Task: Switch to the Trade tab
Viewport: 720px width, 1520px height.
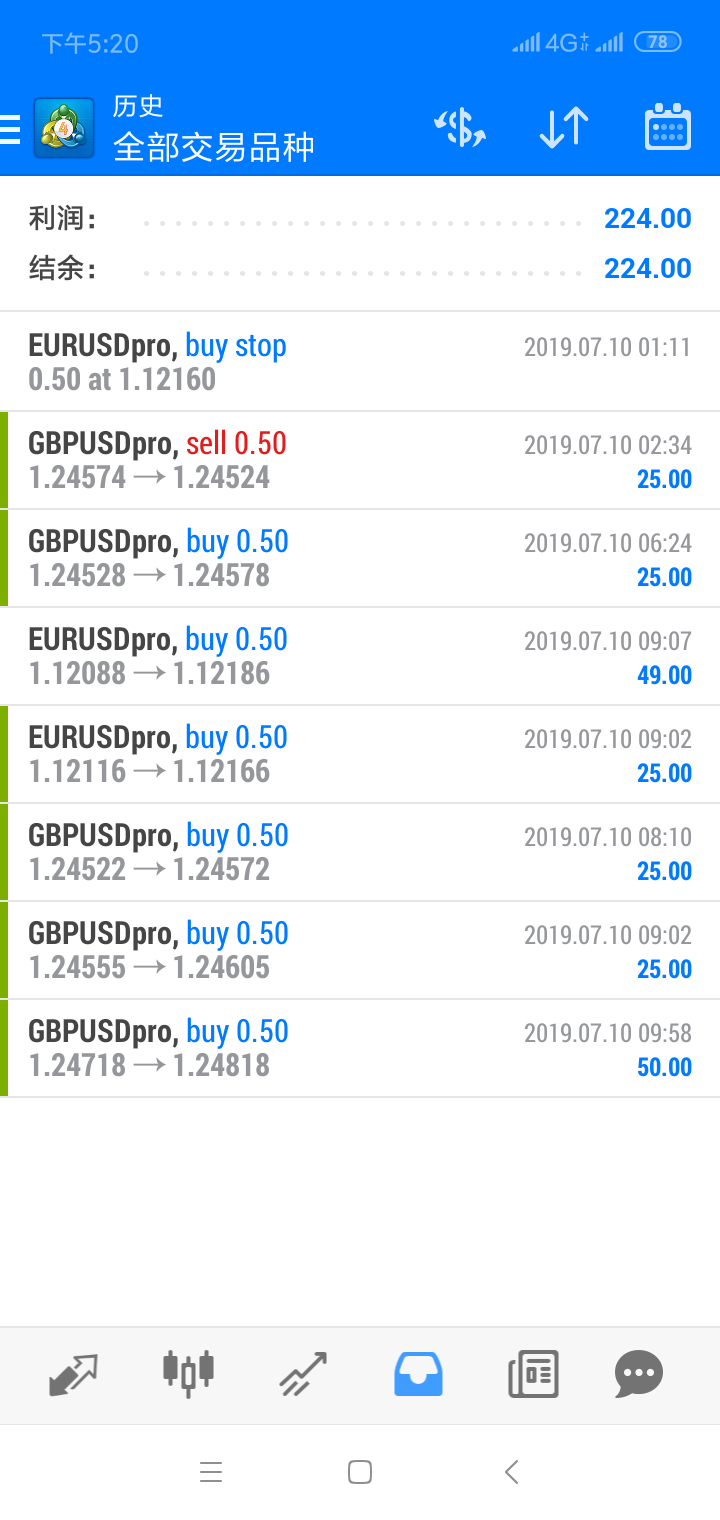Action: click(303, 1374)
